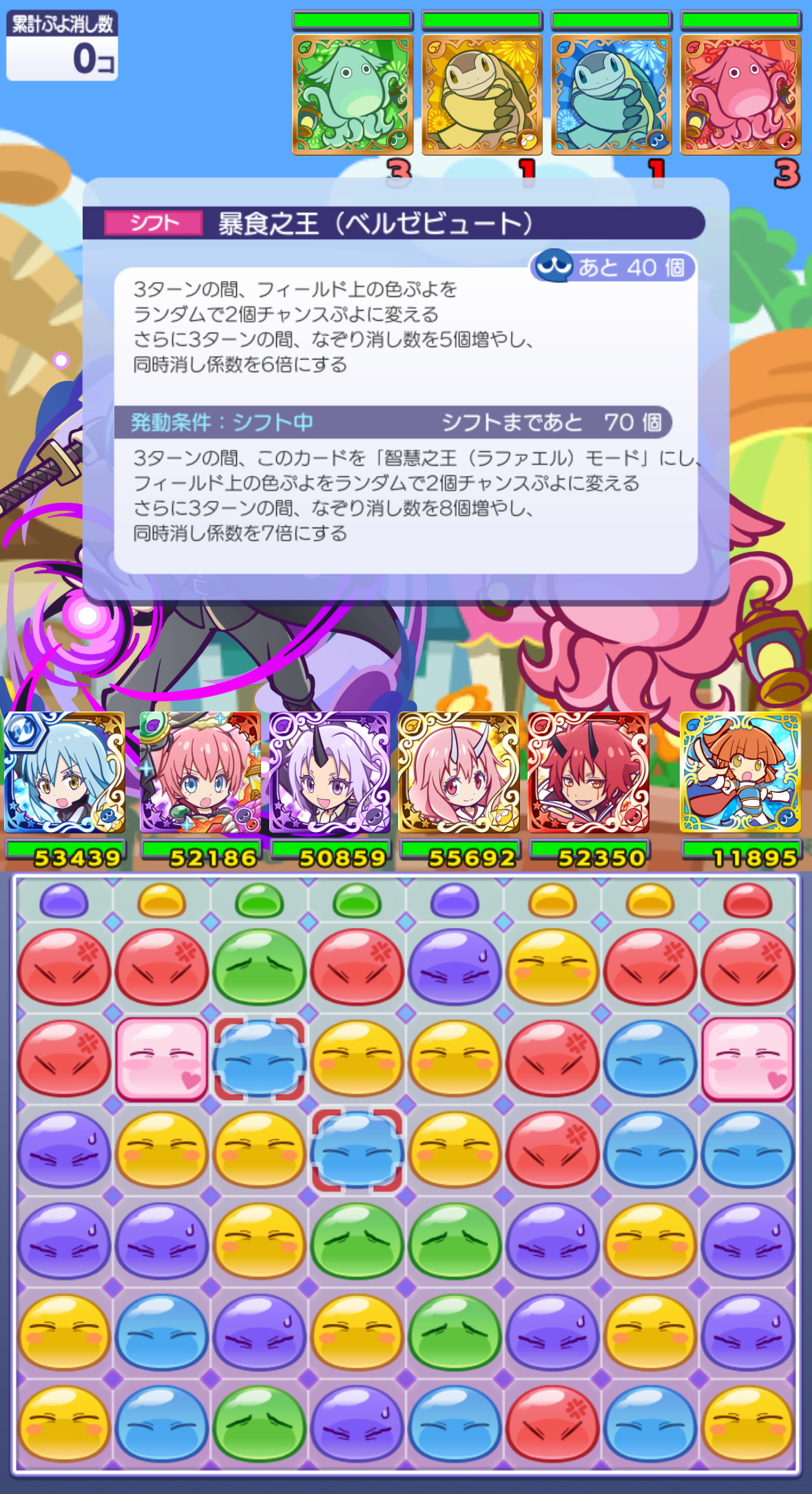Image resolution: width=812 pixels, height=1494 pixels.
Task: Tap the bracketed blue chance puyo next to the heart box
Action: pyautogui.click(x=259, y=1059)
